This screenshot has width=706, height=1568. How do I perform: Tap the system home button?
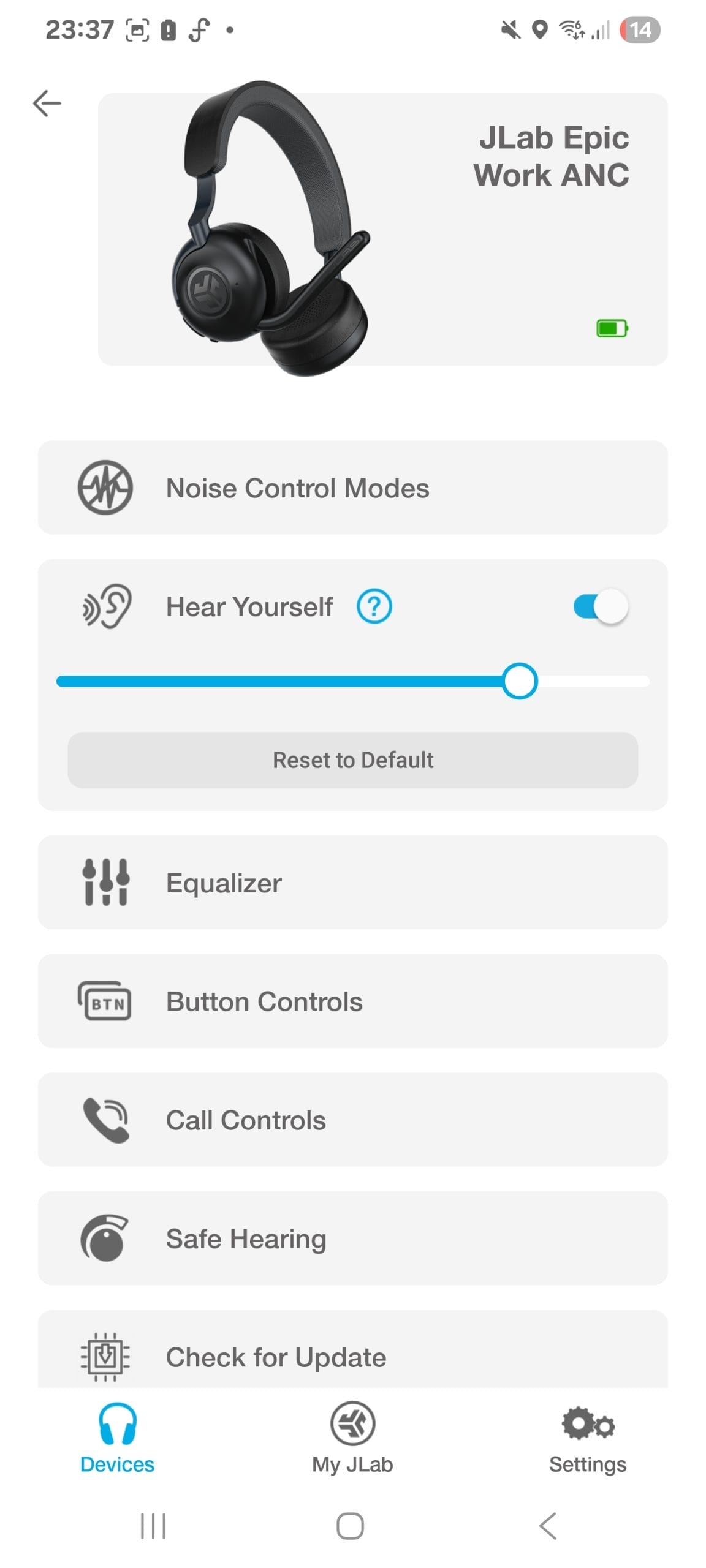[x=351, y=1526]
